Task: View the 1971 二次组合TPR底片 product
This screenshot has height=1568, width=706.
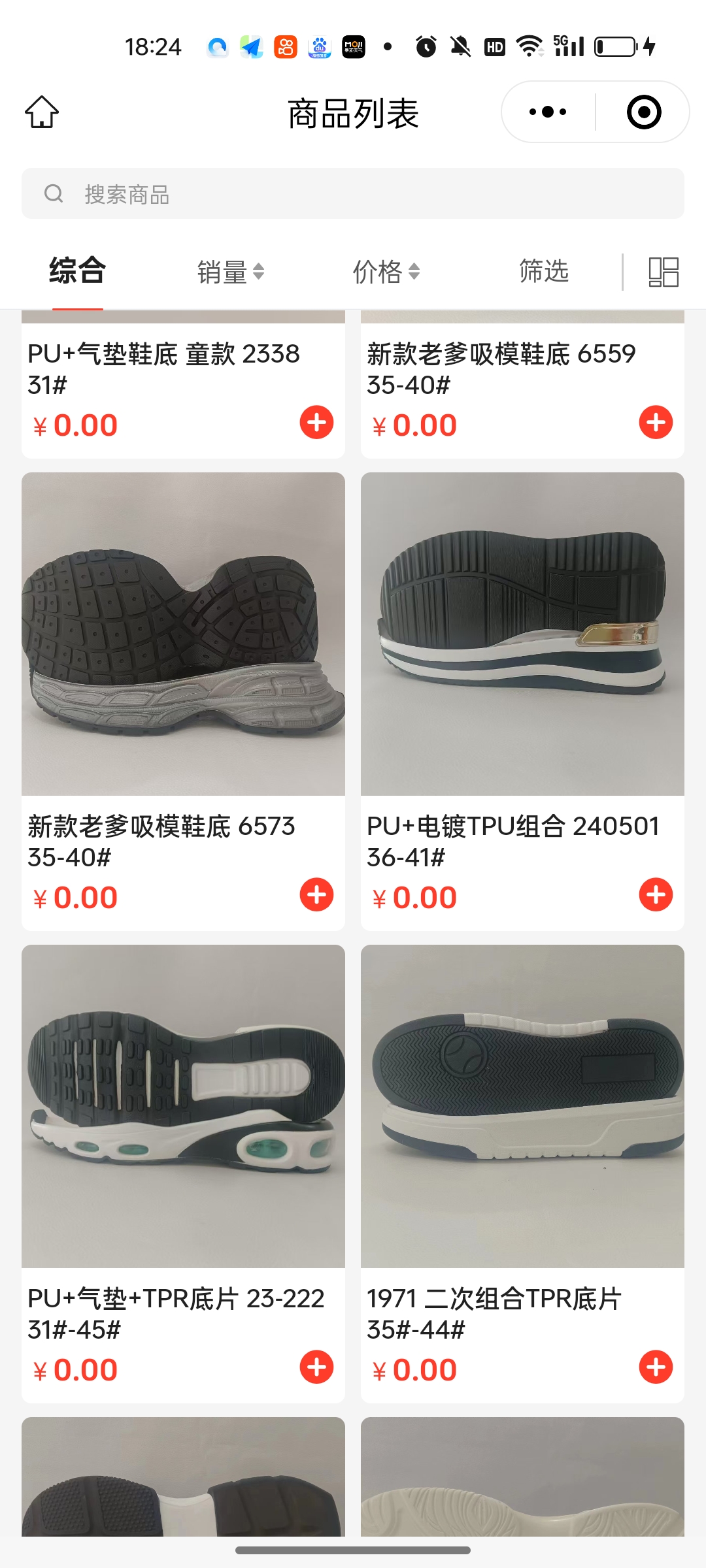Action: coord(522,1106)
